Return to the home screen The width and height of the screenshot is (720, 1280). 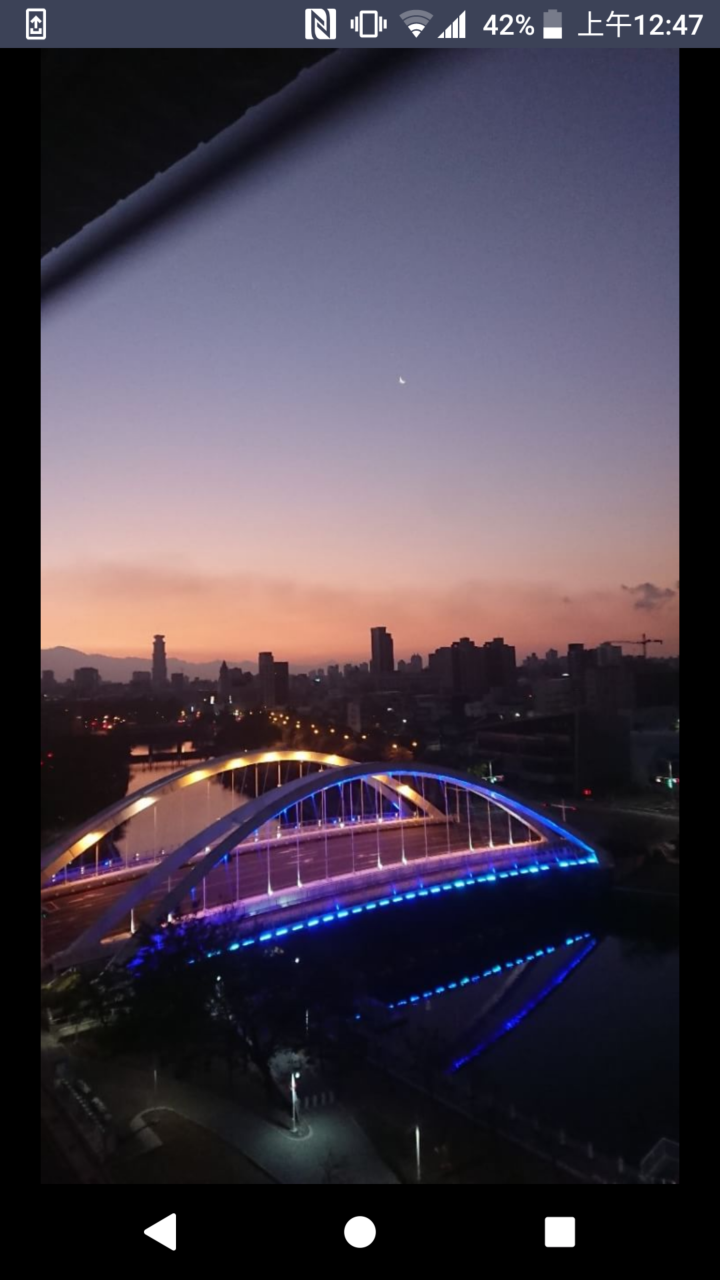coord(360,1232)
